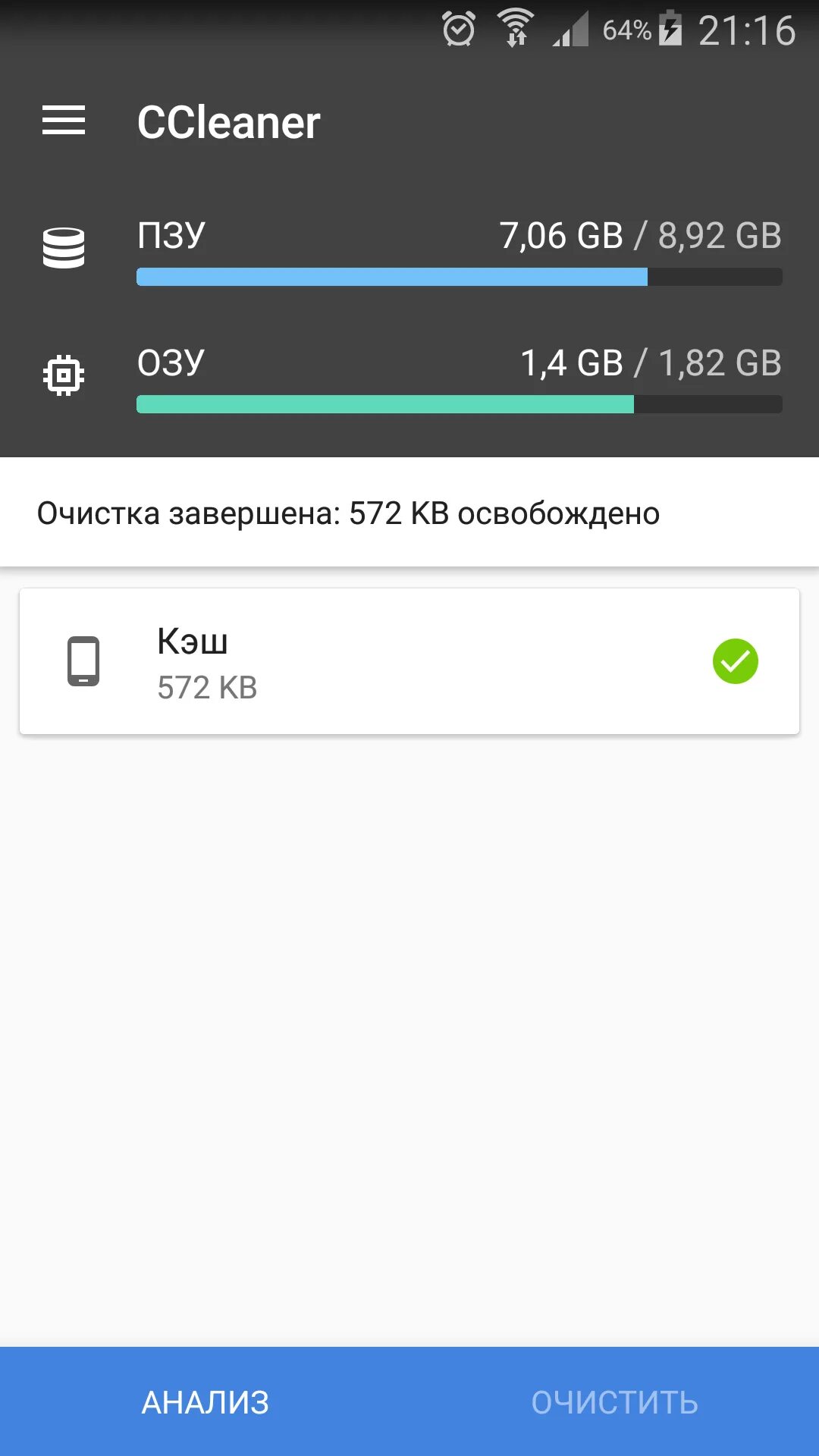Viewport: 819px width, 1456px height.
Task: Tap the ОЧИСТИТЬ button
Action: click(x=614, y=1402)
